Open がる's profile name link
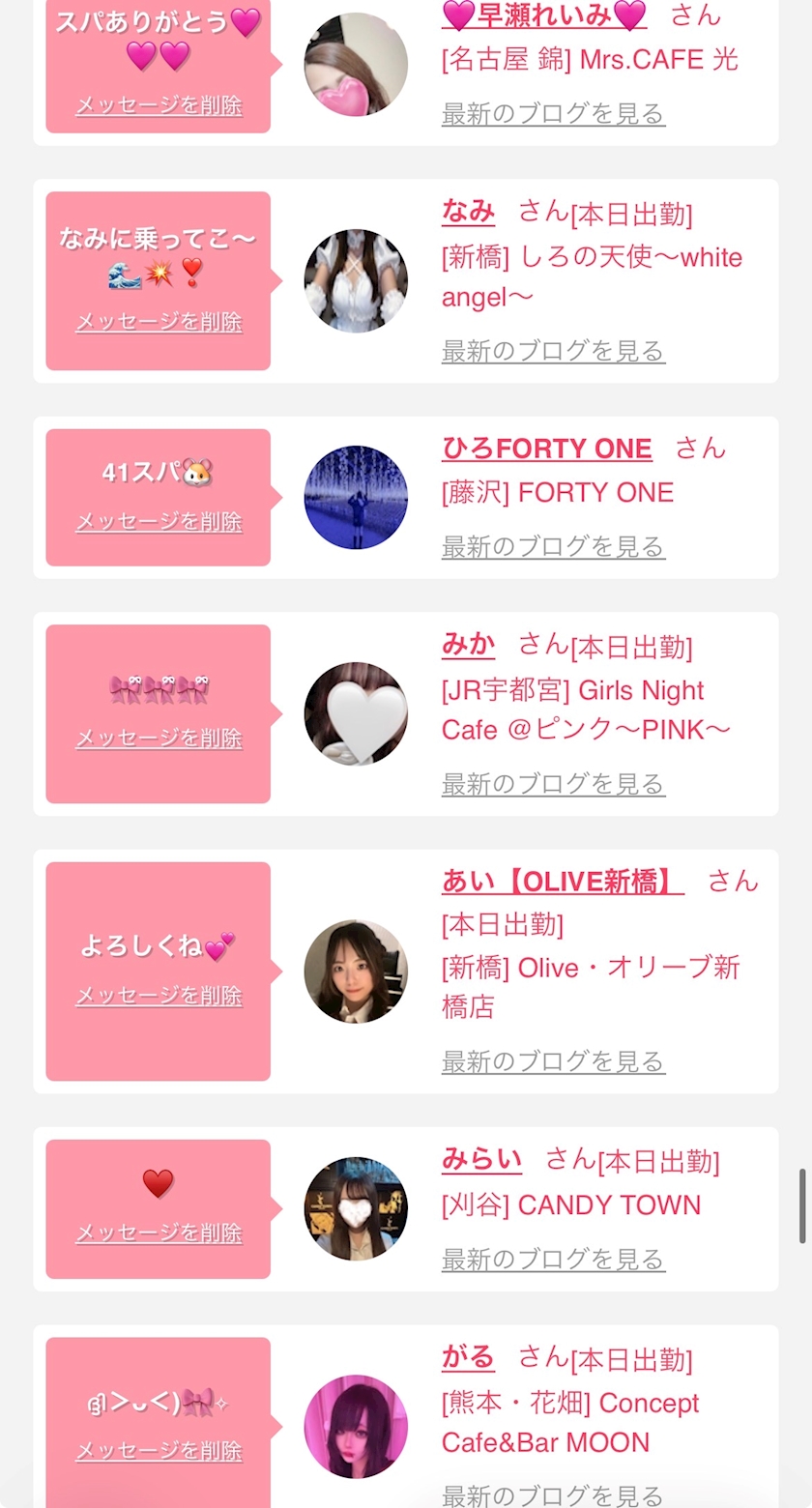This screenshot has width=812, height=1508. (468, 1357)
